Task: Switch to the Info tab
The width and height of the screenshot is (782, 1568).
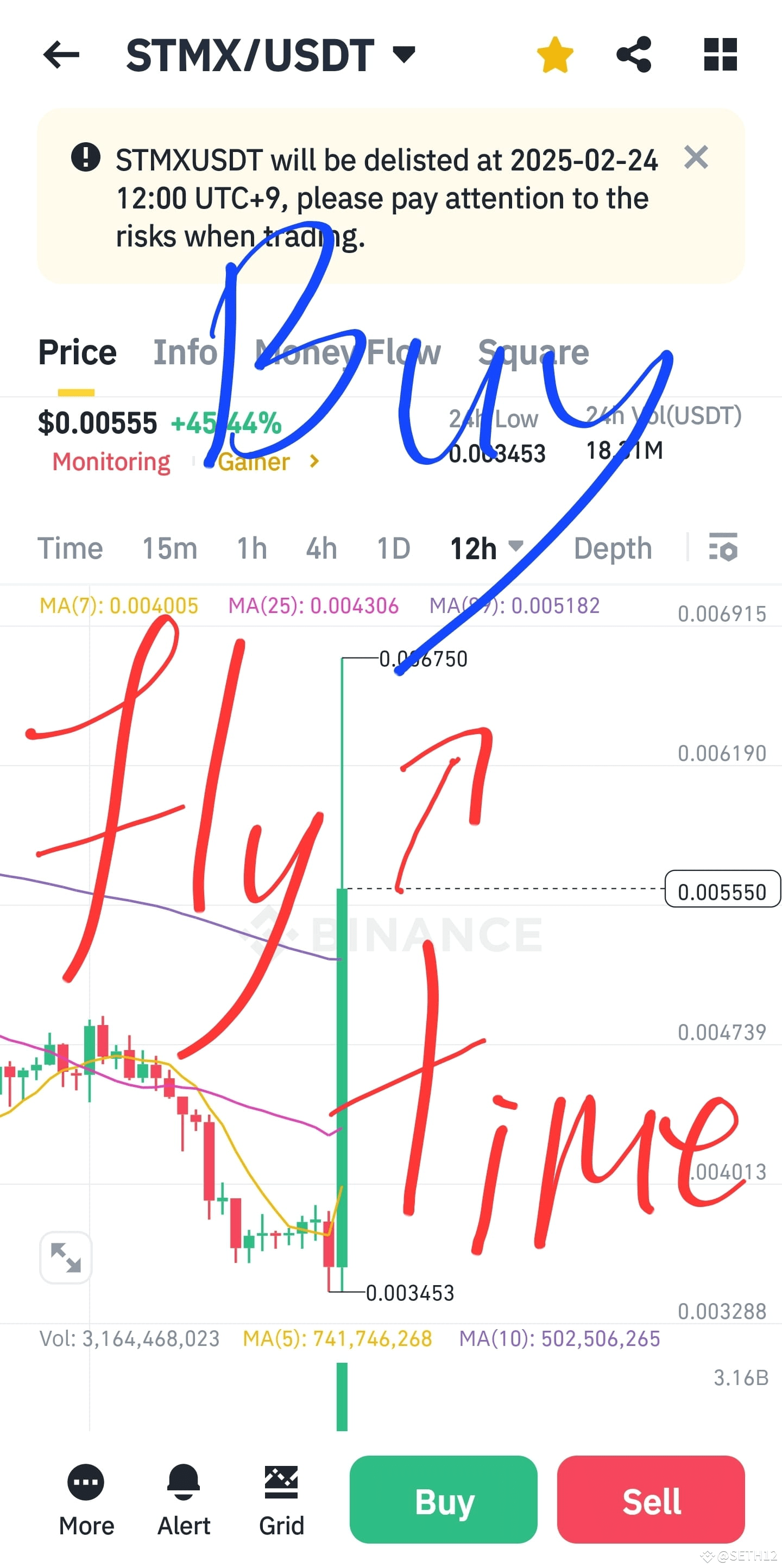Action: coord(184,352)
